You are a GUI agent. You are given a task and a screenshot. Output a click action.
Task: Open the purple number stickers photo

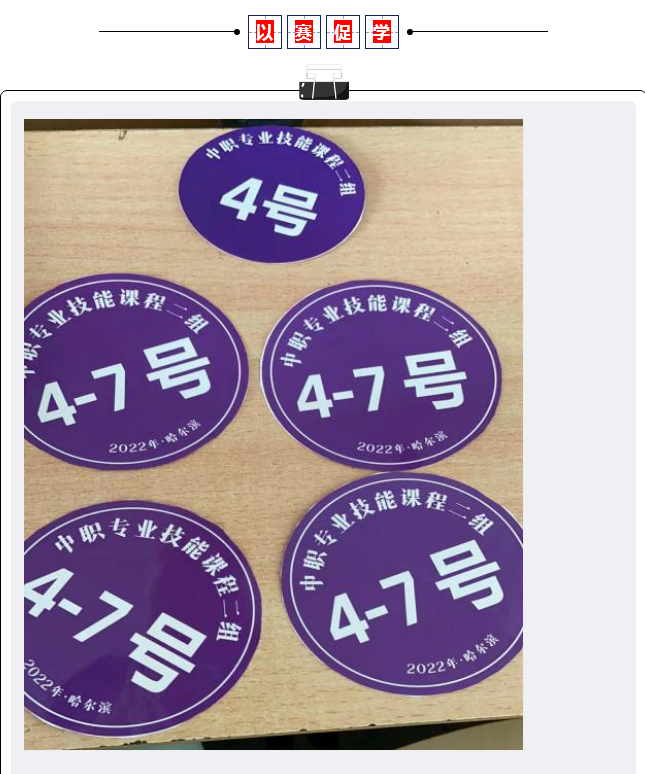(x=273, y=434)
